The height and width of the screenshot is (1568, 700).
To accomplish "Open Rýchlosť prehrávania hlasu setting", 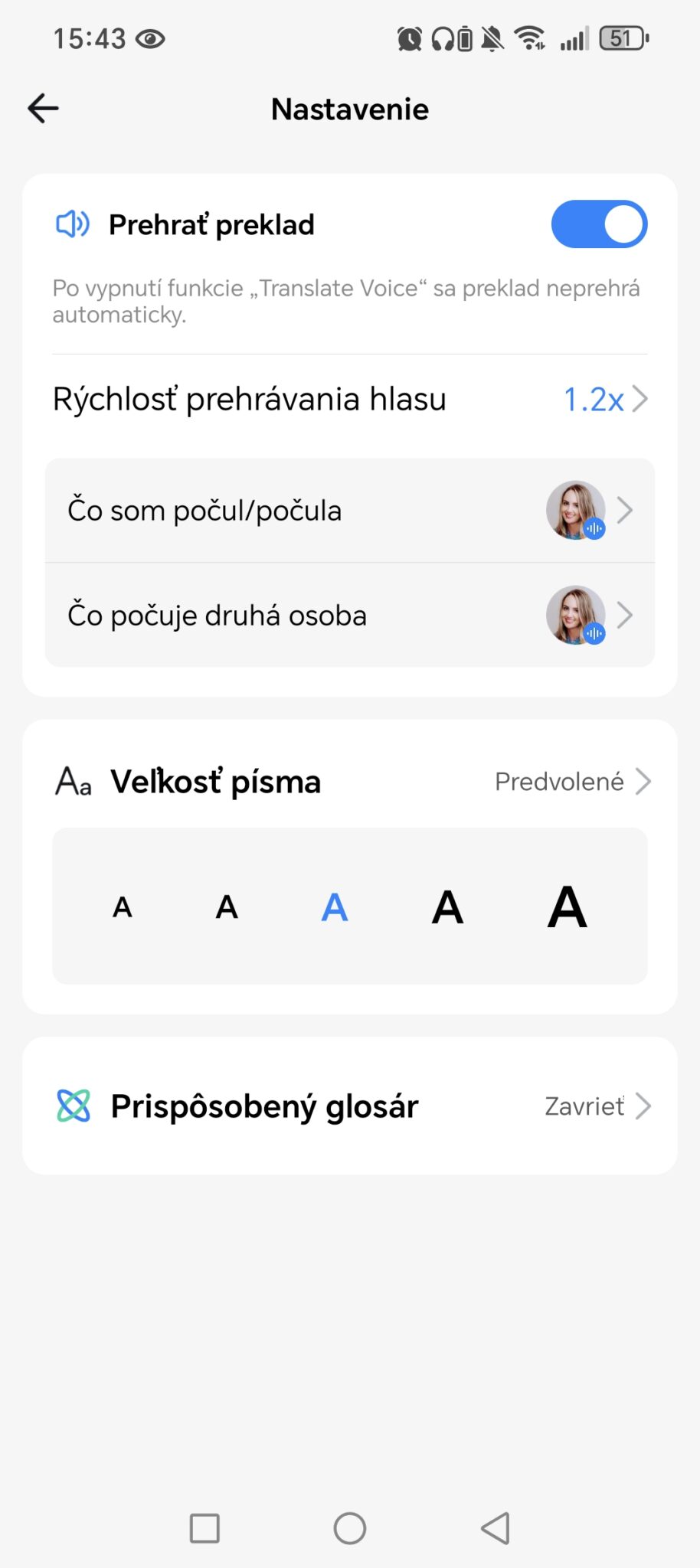I will coord(350,399).
